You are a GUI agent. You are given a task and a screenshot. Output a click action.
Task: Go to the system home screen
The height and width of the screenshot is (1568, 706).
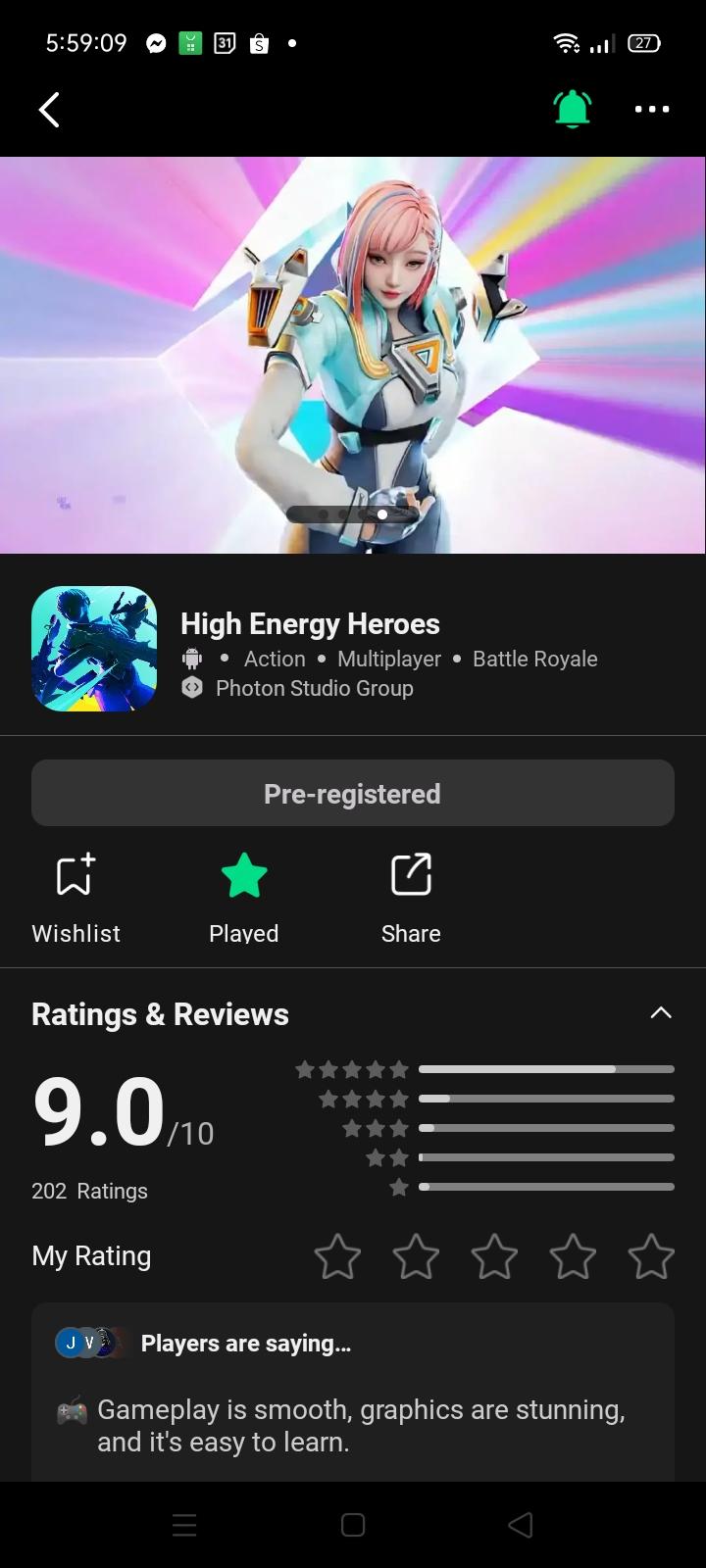353,1525
